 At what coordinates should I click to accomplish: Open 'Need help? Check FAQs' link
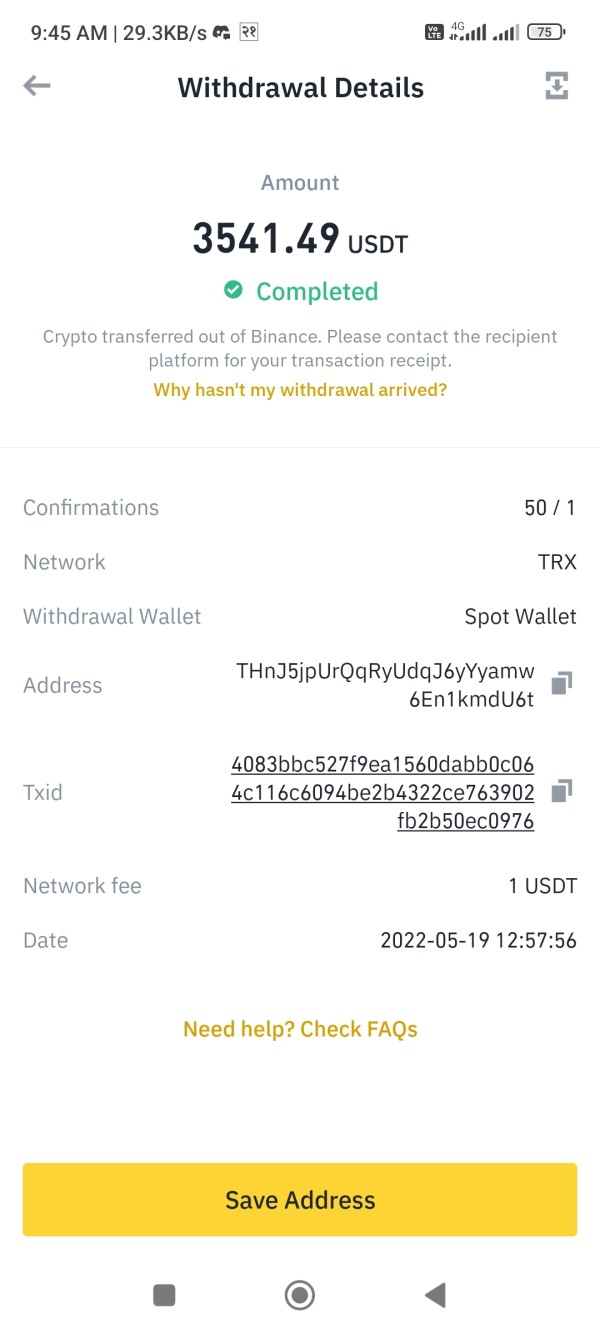(300, 1029)
